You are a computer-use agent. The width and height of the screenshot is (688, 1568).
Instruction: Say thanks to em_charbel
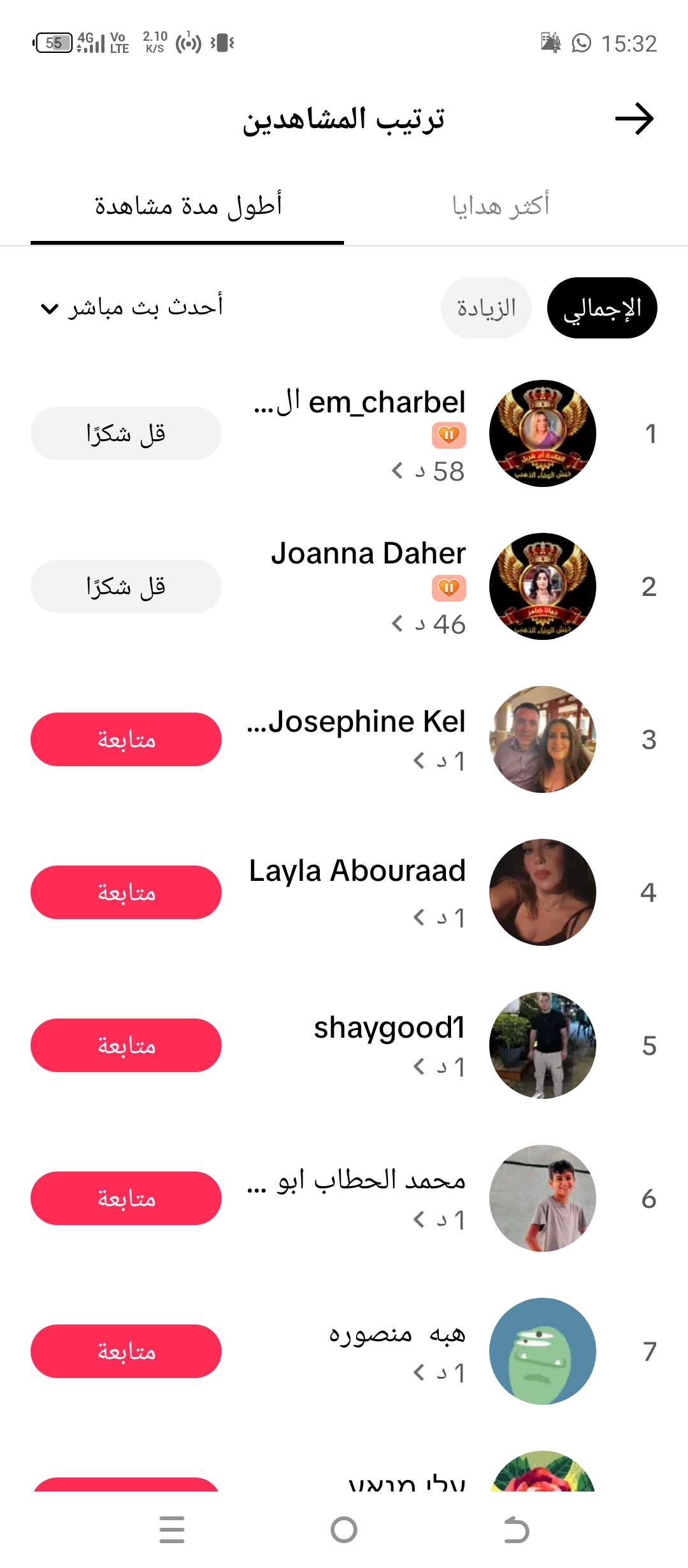tap(126, 433)
